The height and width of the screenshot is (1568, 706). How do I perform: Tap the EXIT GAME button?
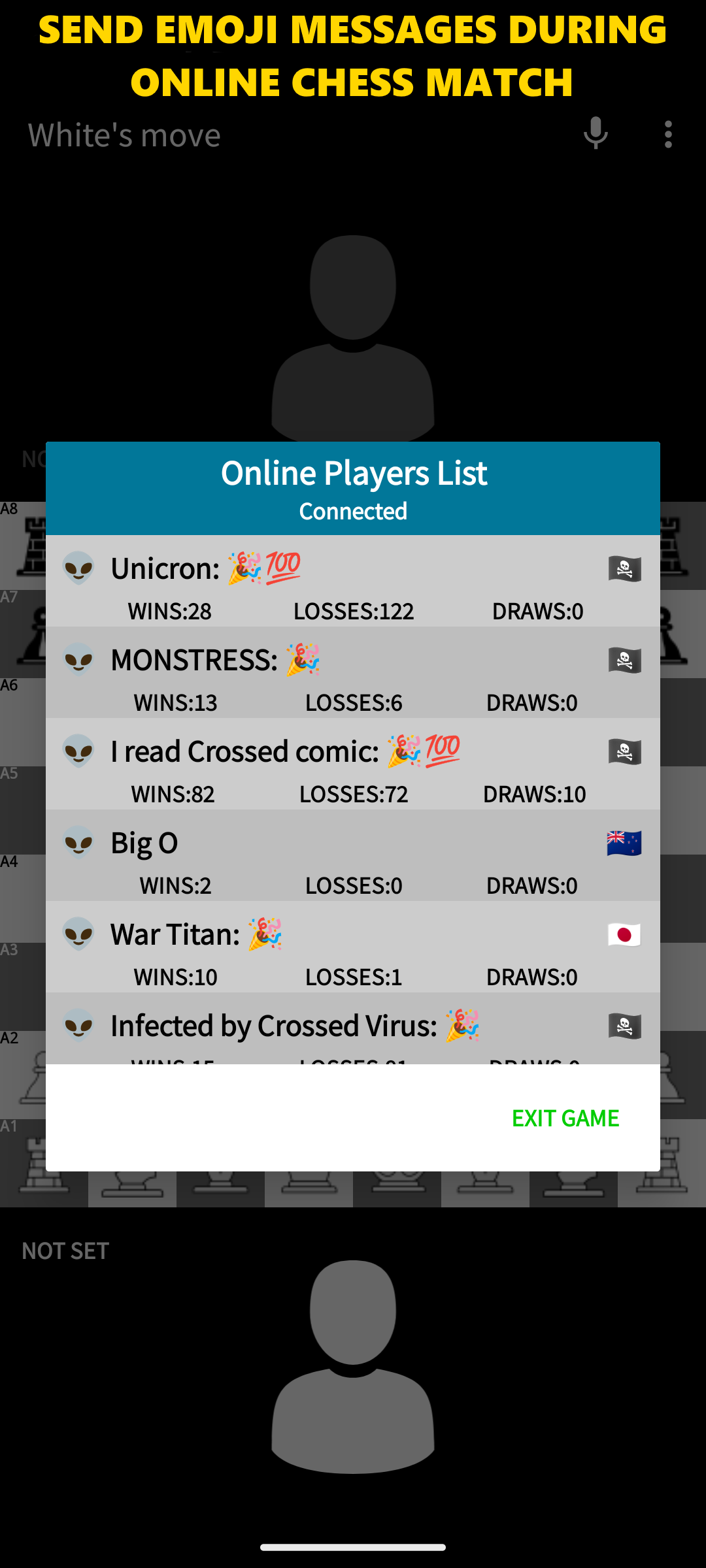(x=565, y=1119)
